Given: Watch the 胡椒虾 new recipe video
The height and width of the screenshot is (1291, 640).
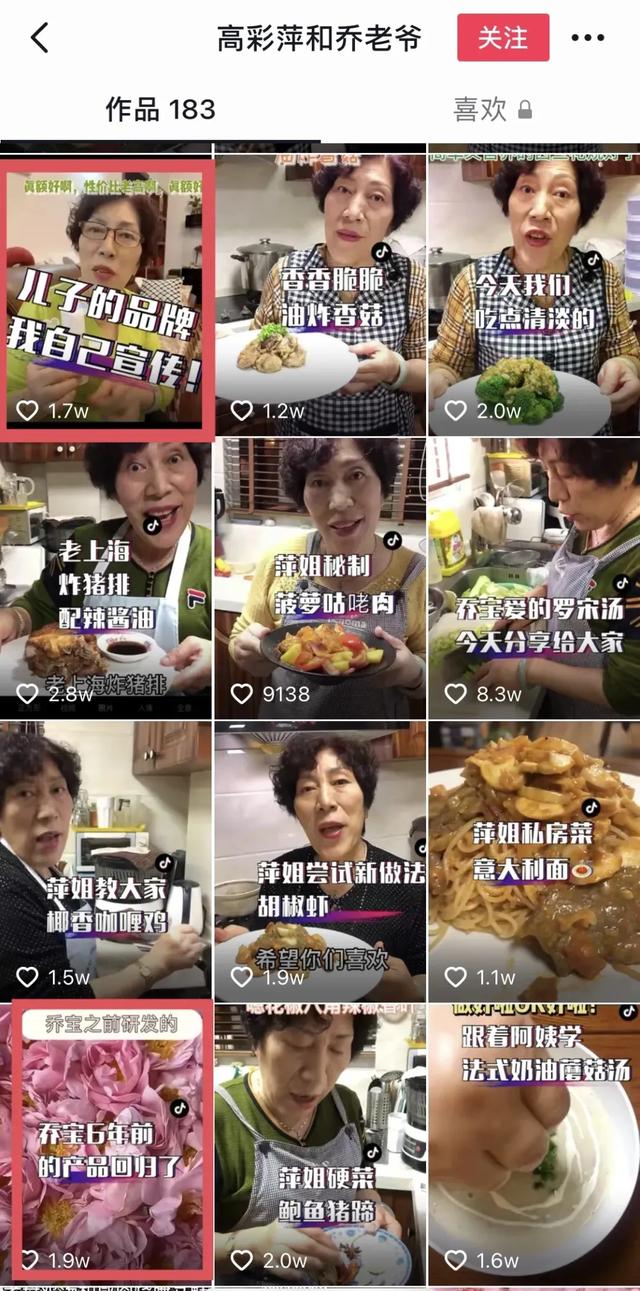Looking at the screenshot, I should coord(320,862).
